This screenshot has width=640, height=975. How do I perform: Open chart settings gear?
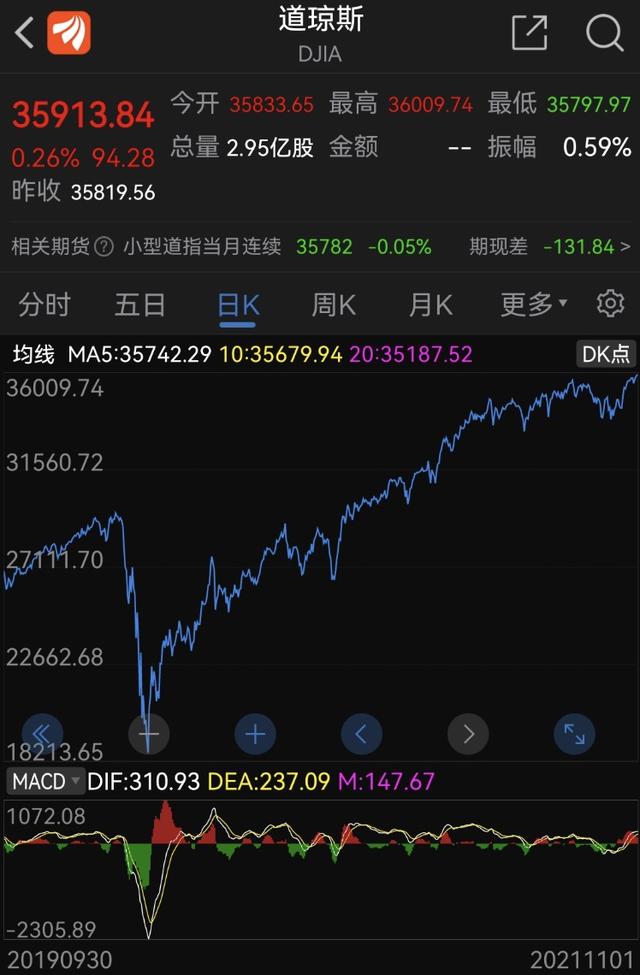pyautogui.click(x=610, y=304)
